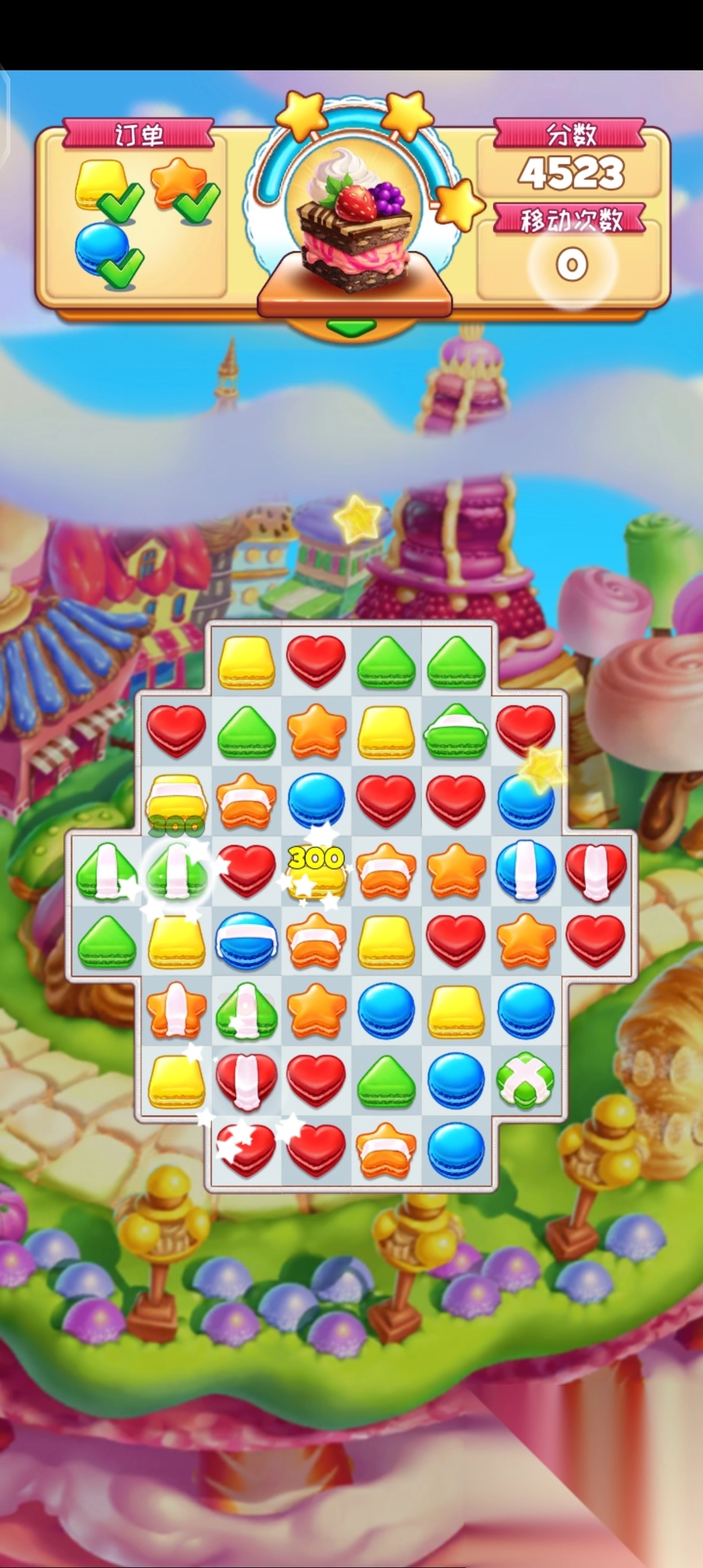Tap the green cookie with white X
Screen dimensions: 703x1568
click(525, 1080)
